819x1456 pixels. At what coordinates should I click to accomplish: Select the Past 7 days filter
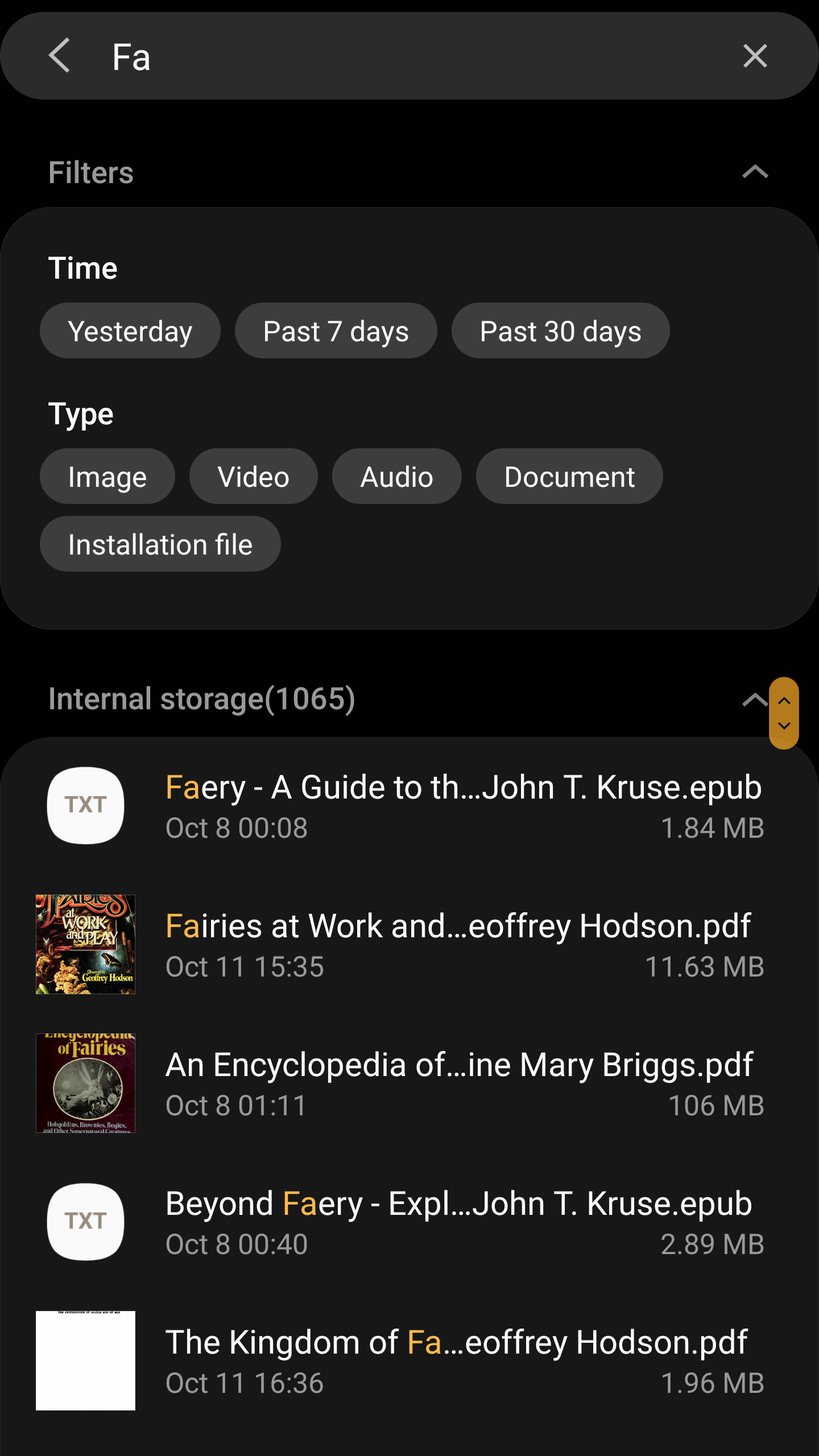click(x=336, y=331)
